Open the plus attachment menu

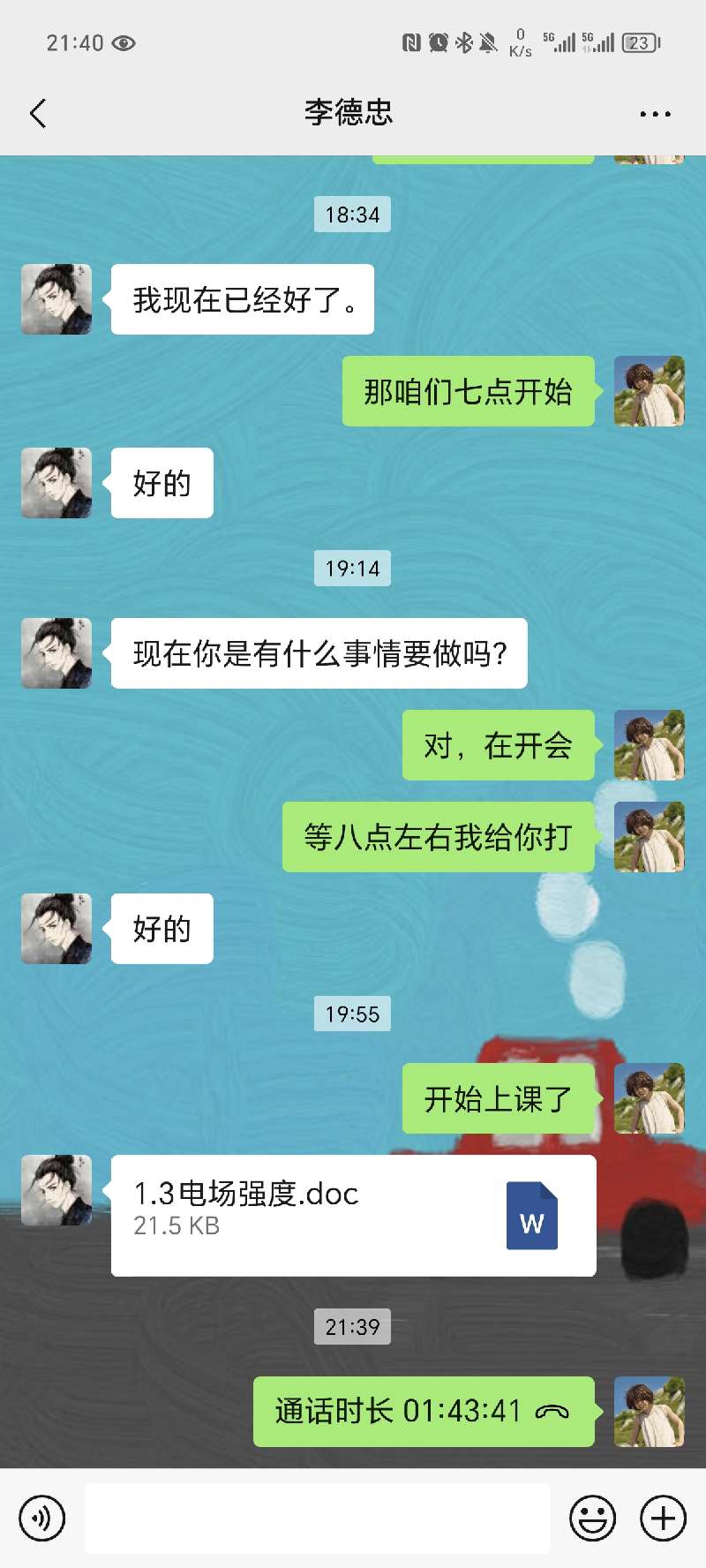point(663,1519)
